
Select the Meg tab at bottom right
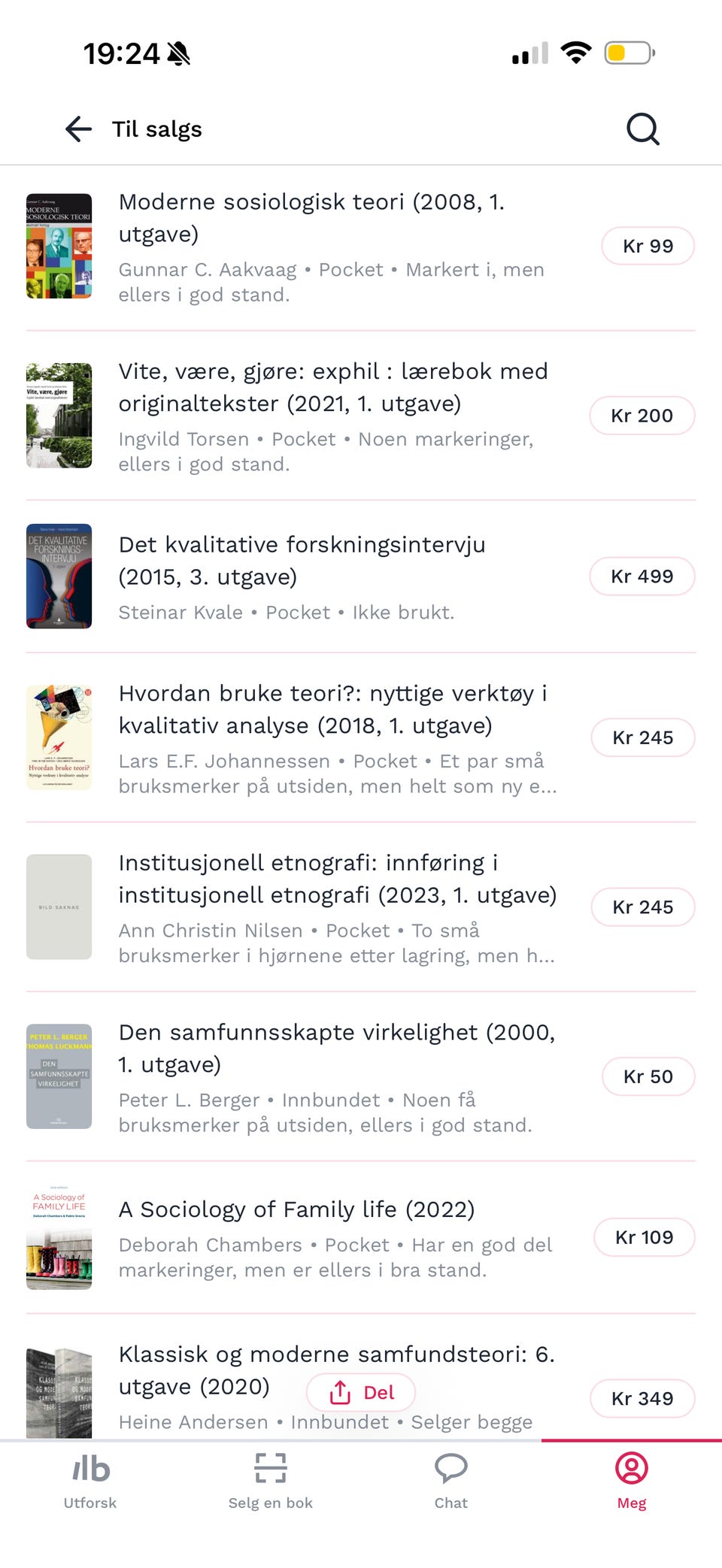631,1481
